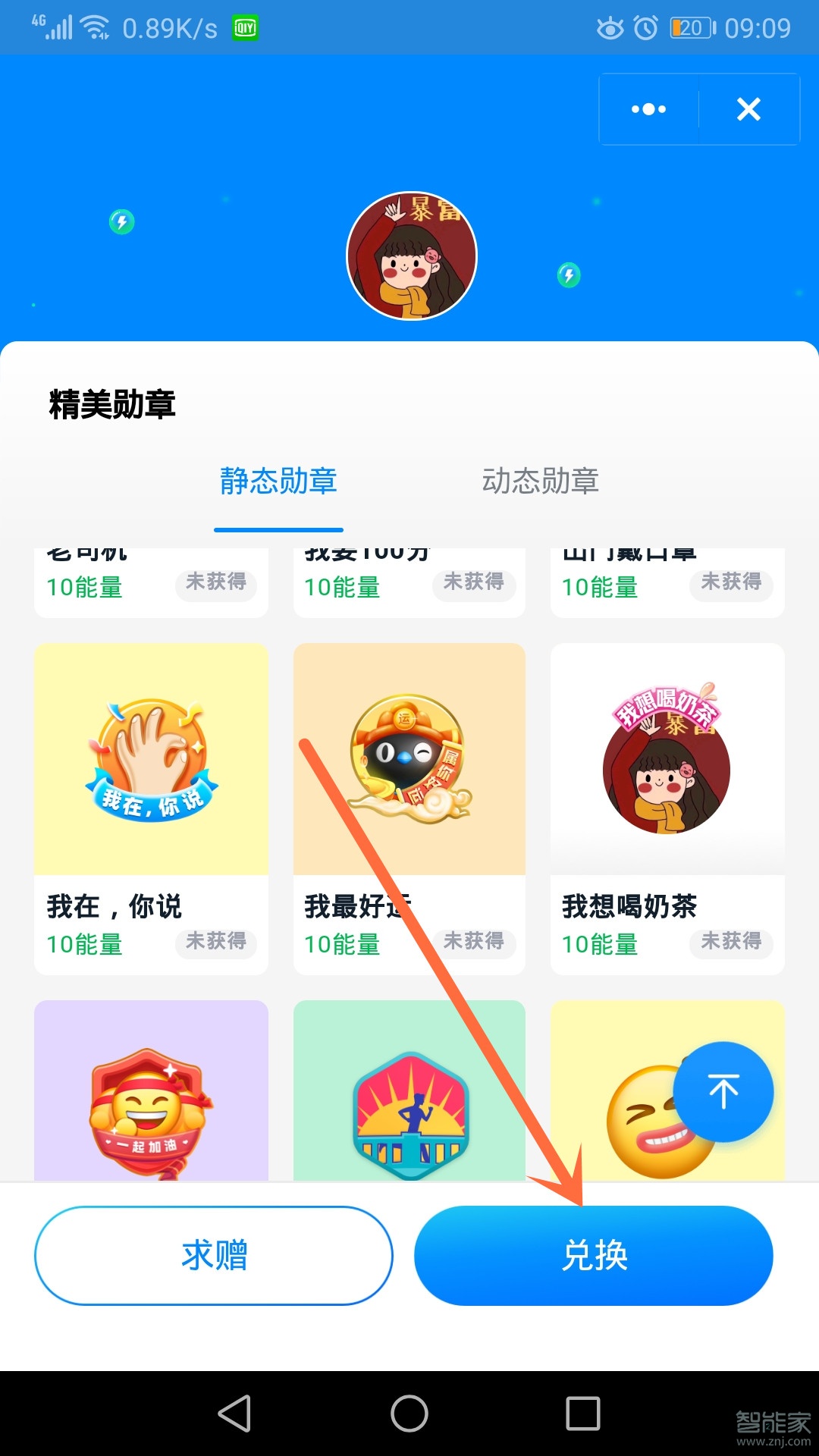Tap 未获得 on the 我最好运 badge

474,944
